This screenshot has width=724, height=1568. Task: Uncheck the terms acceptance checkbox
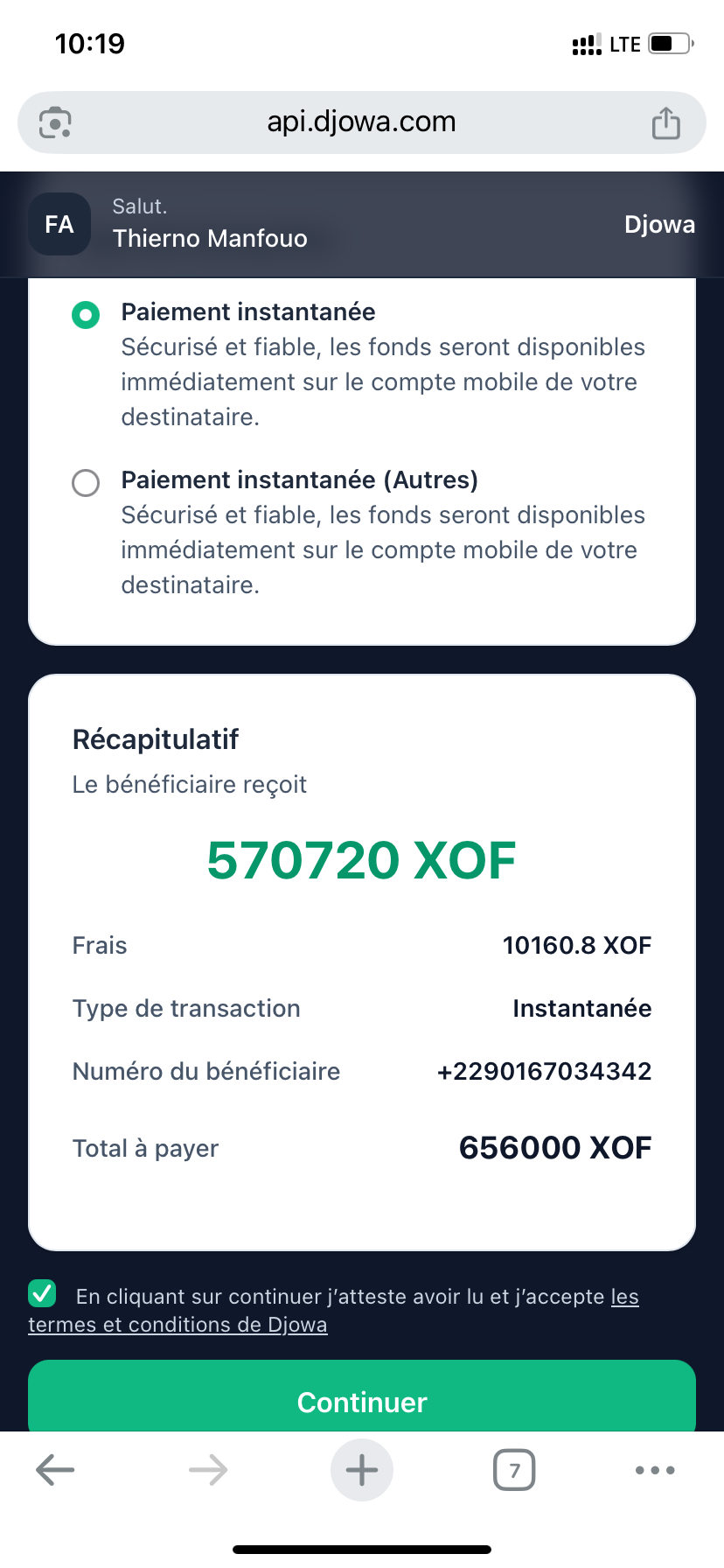(x=42, y=1293)
